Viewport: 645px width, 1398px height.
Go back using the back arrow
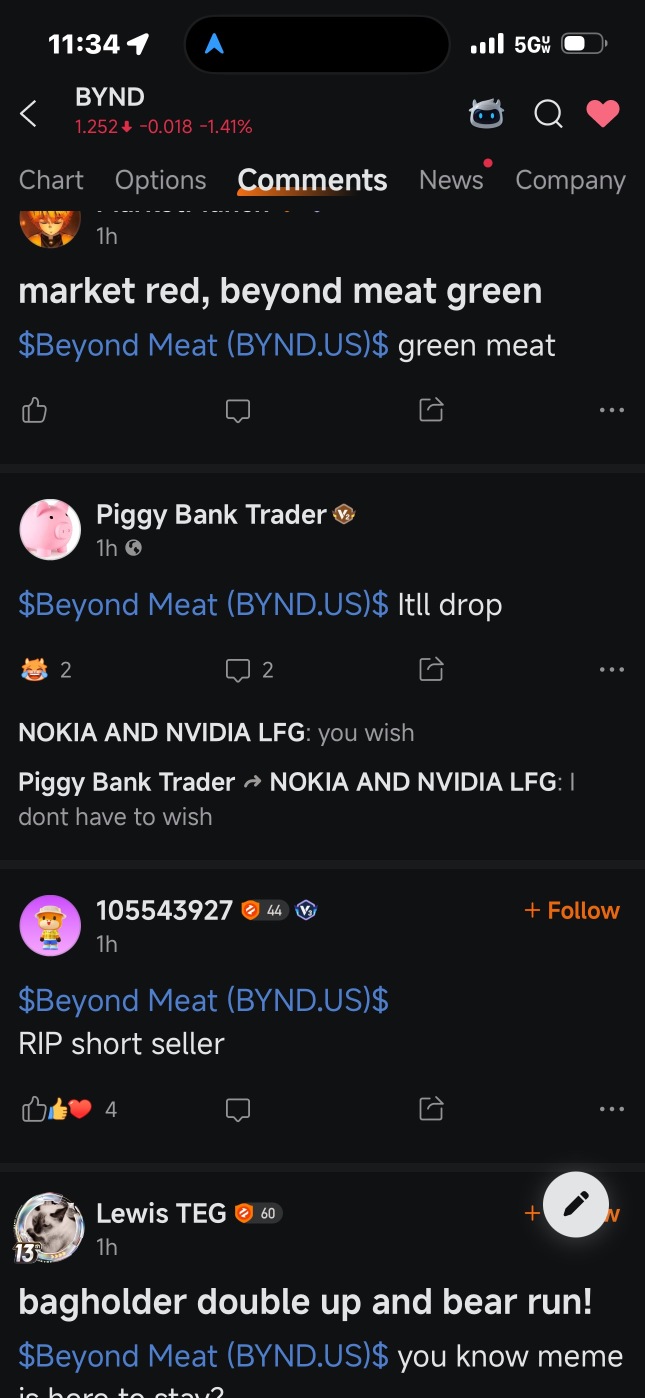point(29,114)
